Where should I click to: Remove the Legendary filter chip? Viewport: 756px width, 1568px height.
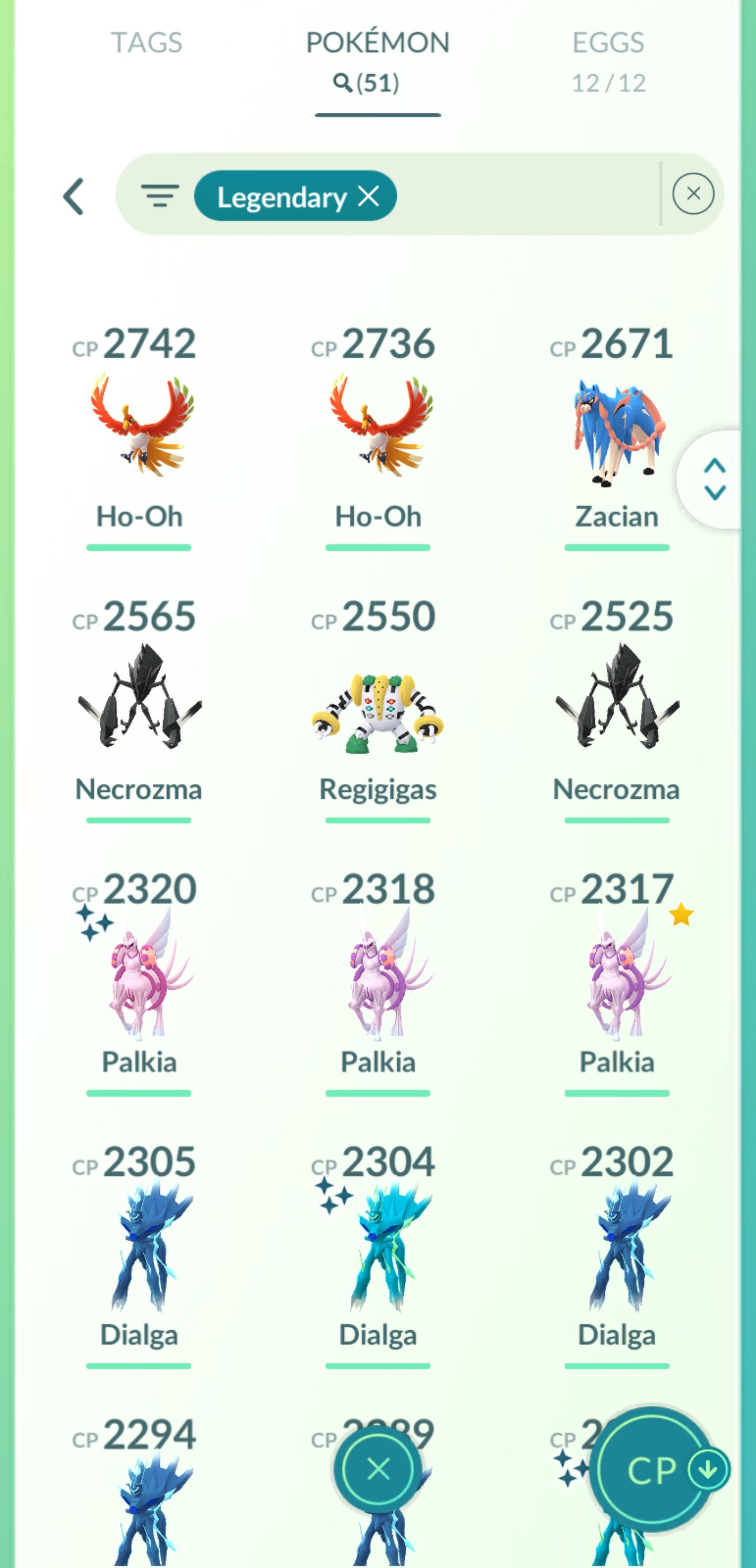tap(369, 196)
